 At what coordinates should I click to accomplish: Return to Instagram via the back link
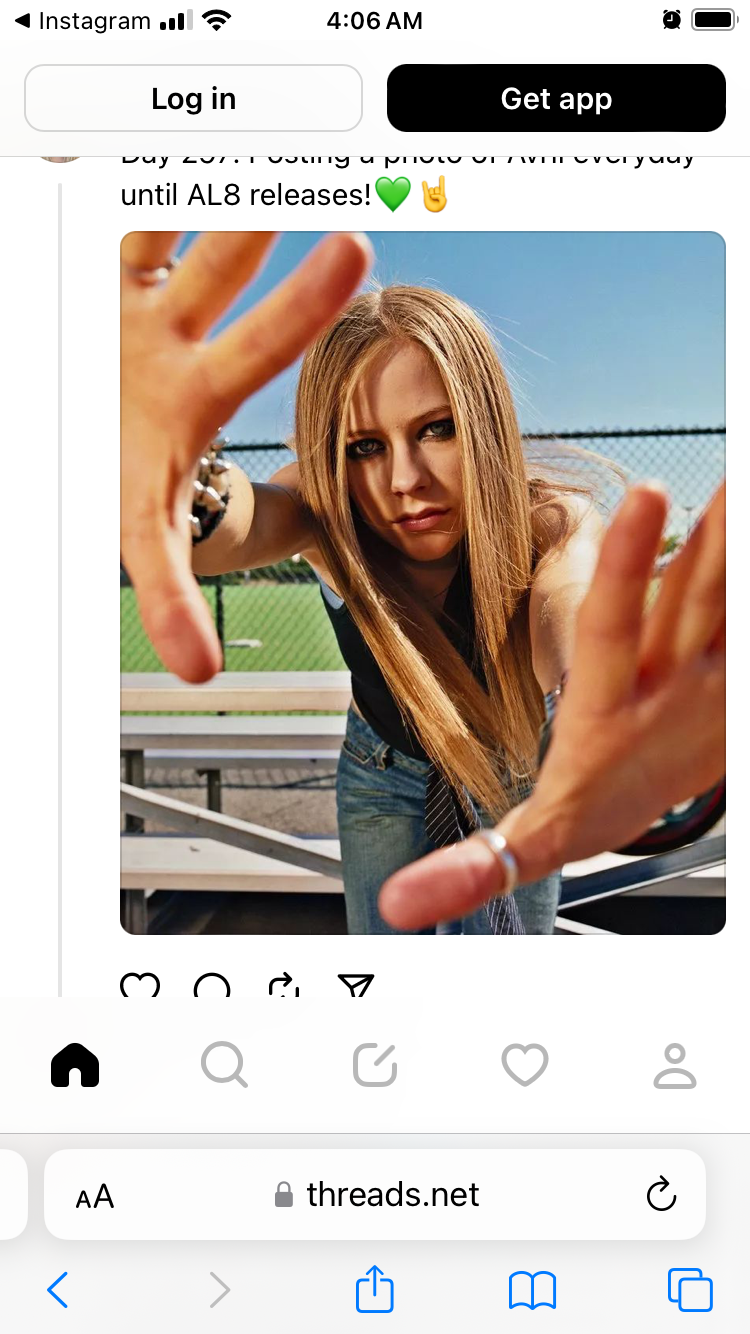(82, 20)
